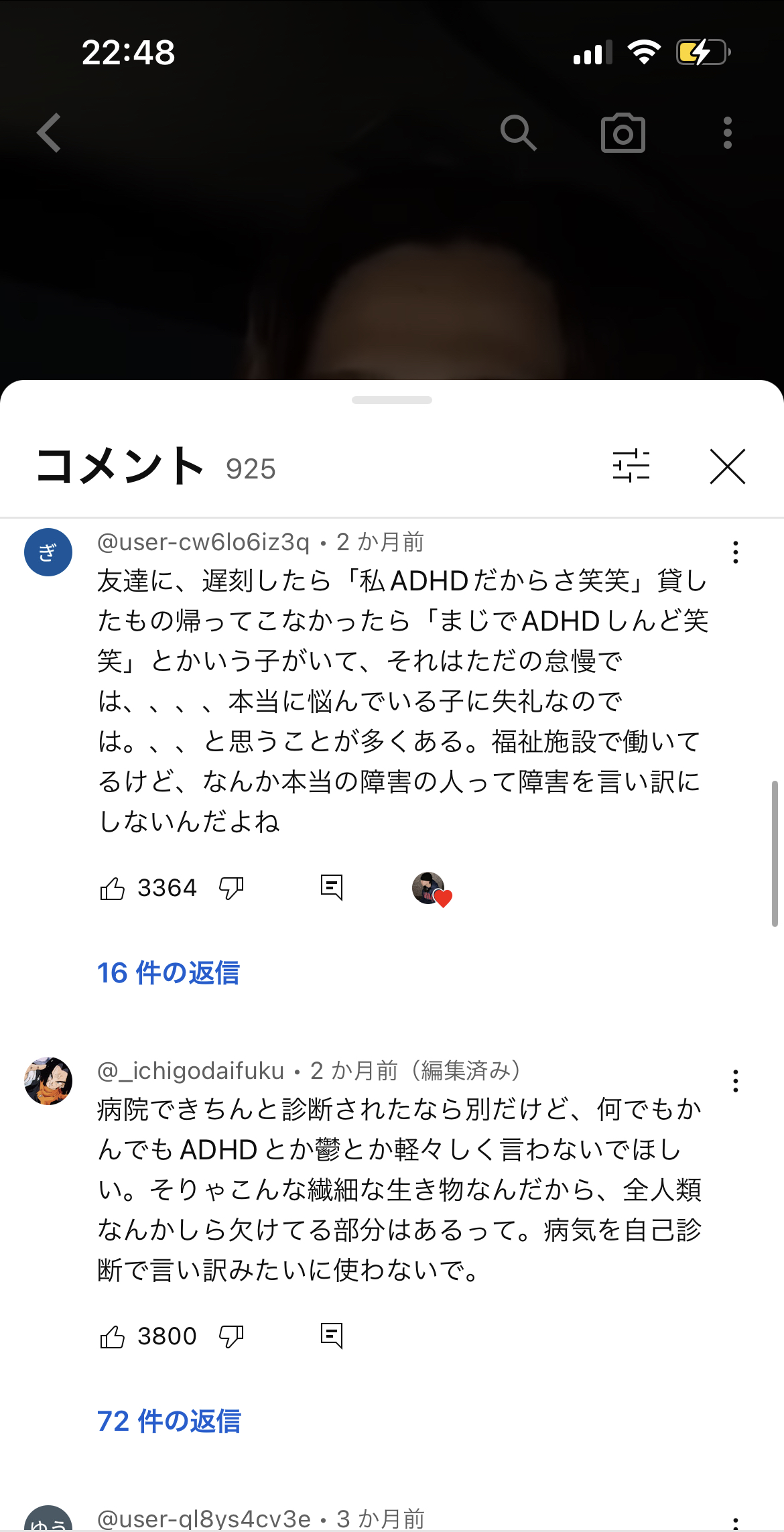Image resolution: width=784 pixels, height=1532 pixels.
Task: Dislike the comment with 3800 likes
Action: pyautogui.click(x=231, y=1337)
